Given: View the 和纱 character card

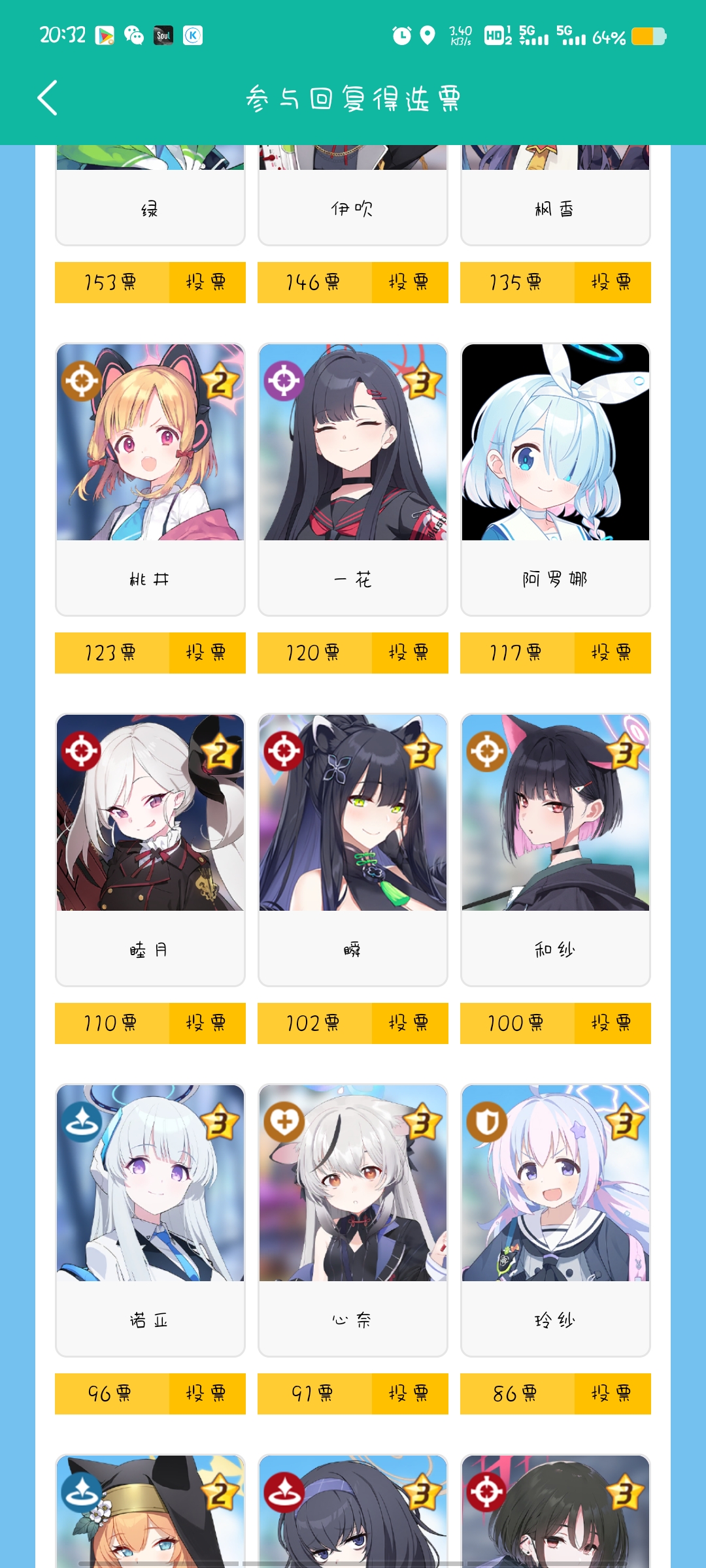Looking at the screenshot, I should point(556,849).
